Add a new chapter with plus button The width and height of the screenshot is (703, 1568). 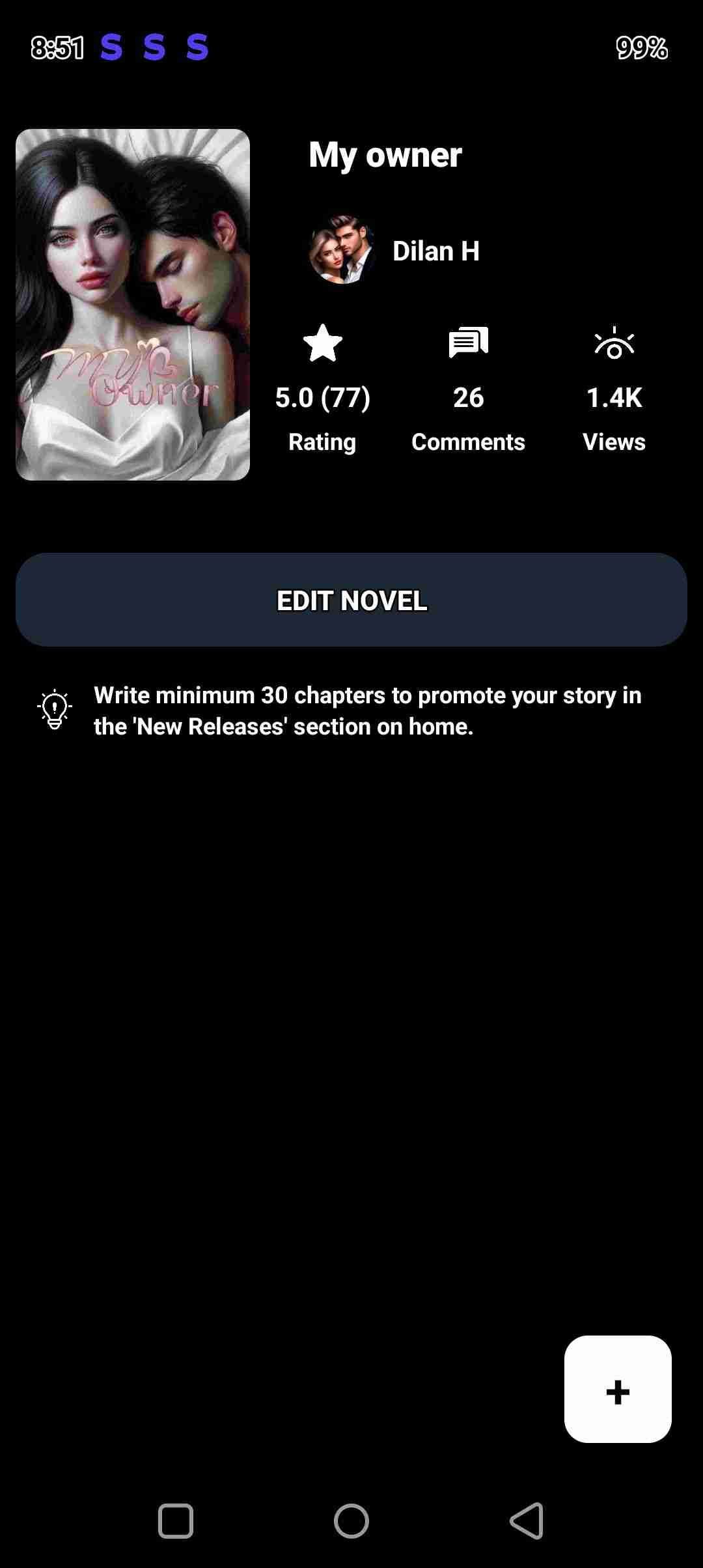point(618,1389)
